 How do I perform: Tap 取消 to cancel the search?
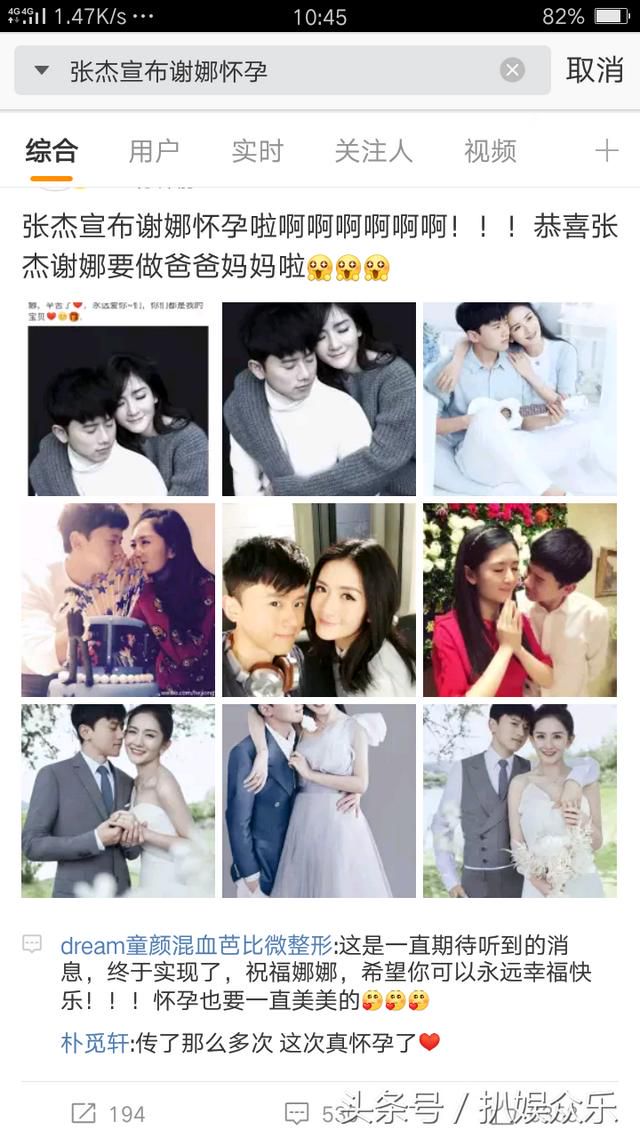tap(594, 70)
